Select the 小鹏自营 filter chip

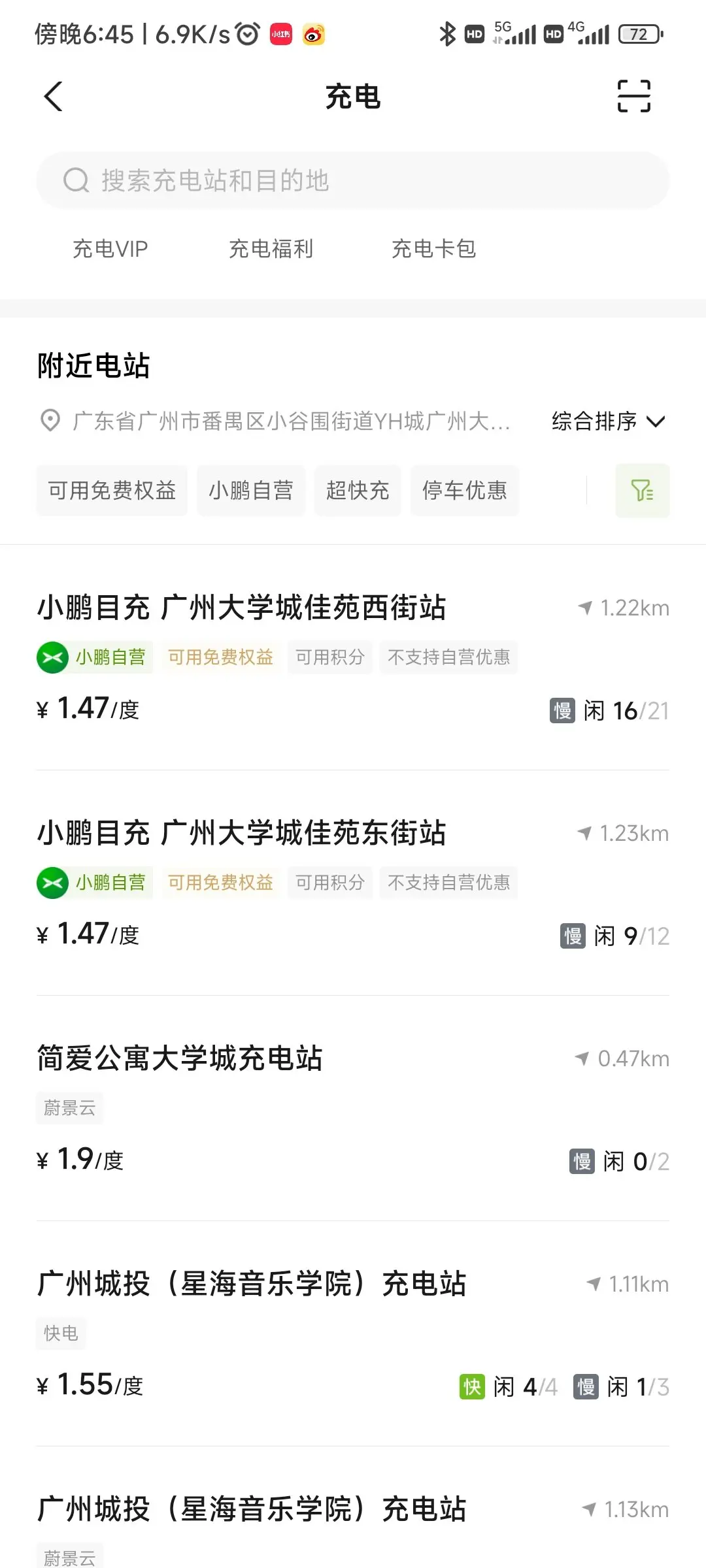pyautogui.click(x=251, y=491)
